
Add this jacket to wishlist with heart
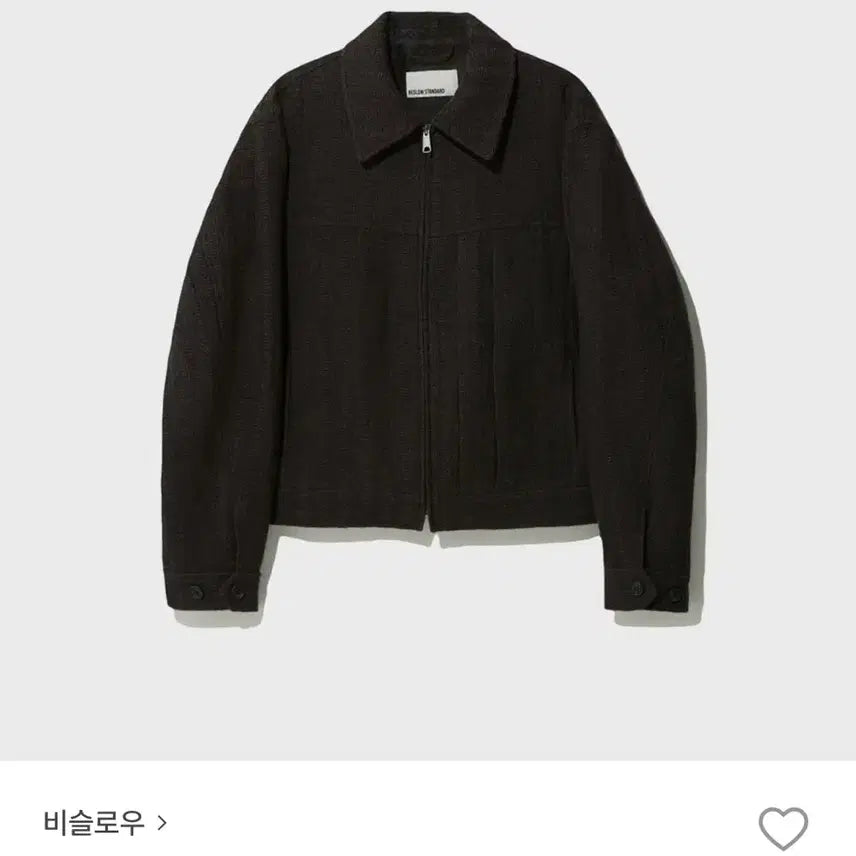pos(782,827)
